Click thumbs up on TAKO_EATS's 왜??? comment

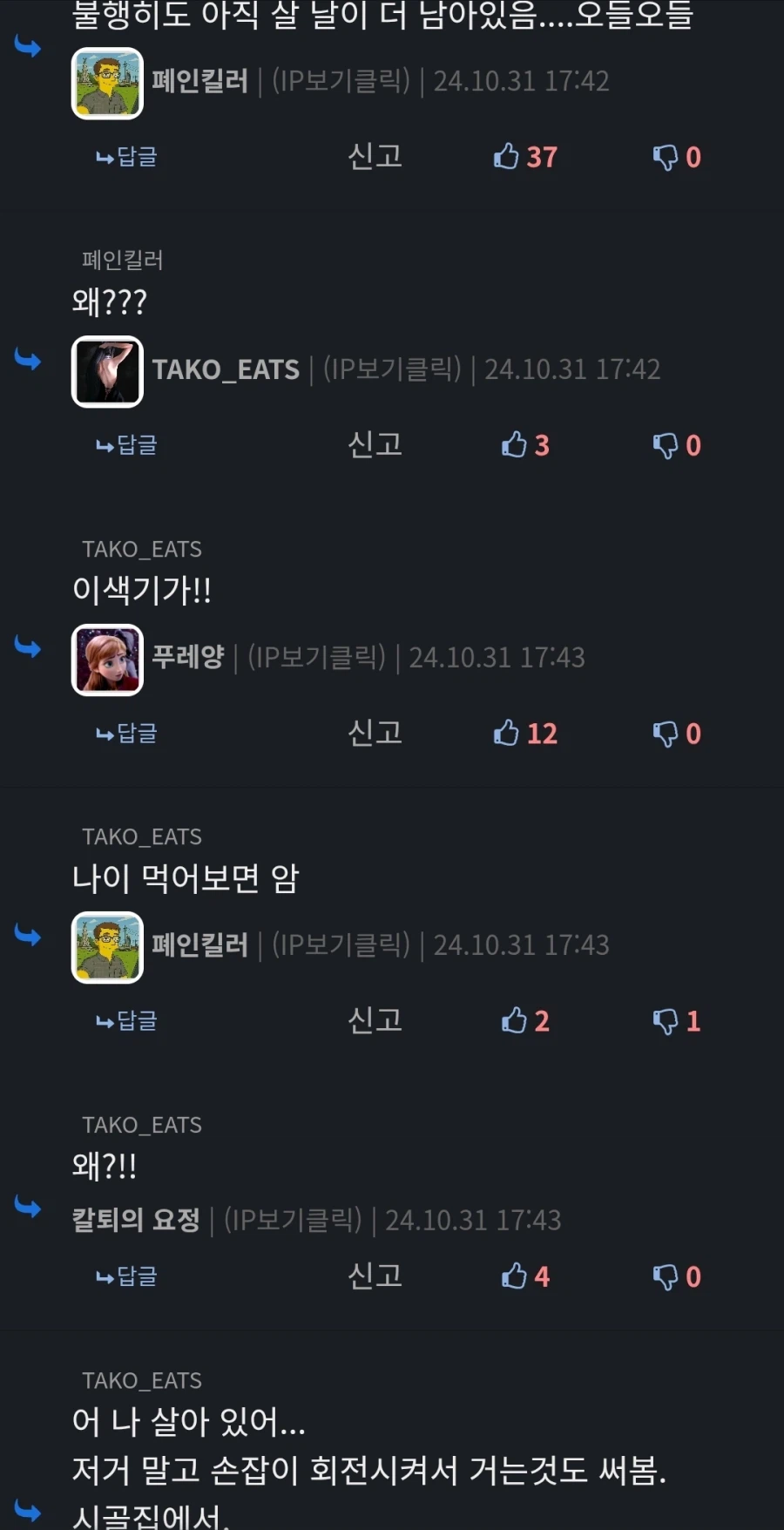[513, 445]
